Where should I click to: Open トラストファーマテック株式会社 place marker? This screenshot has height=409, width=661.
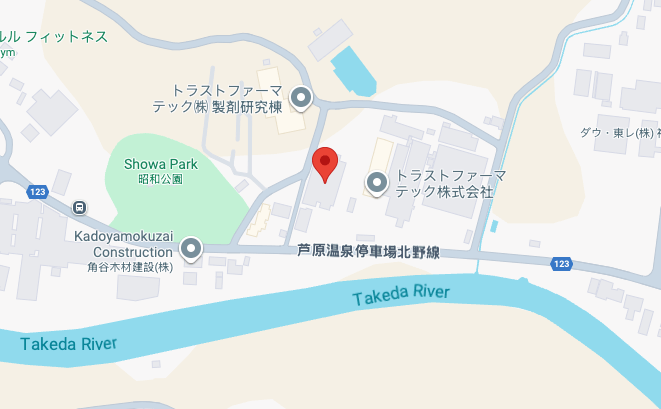pos(377,183)
